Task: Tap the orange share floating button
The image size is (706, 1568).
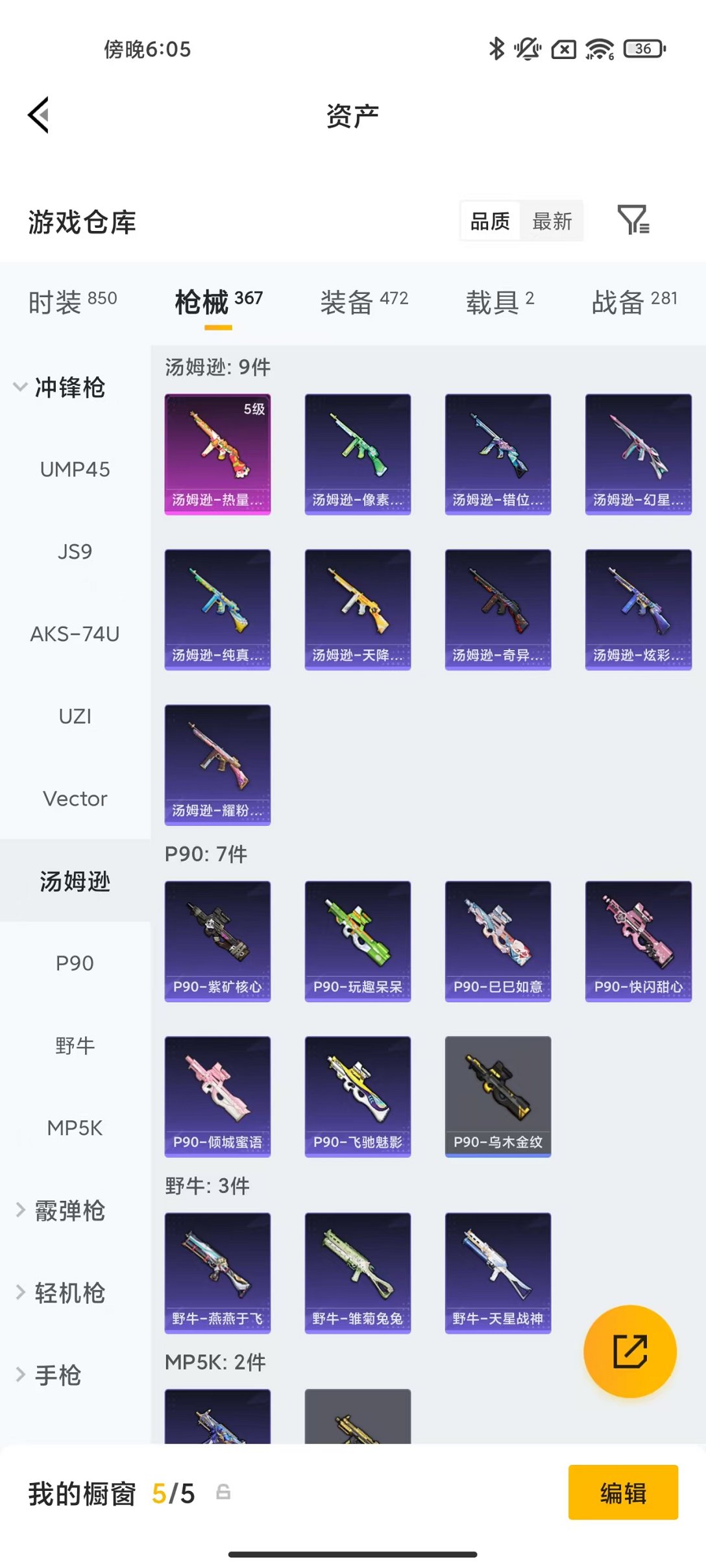Action: coord(629,1351)
